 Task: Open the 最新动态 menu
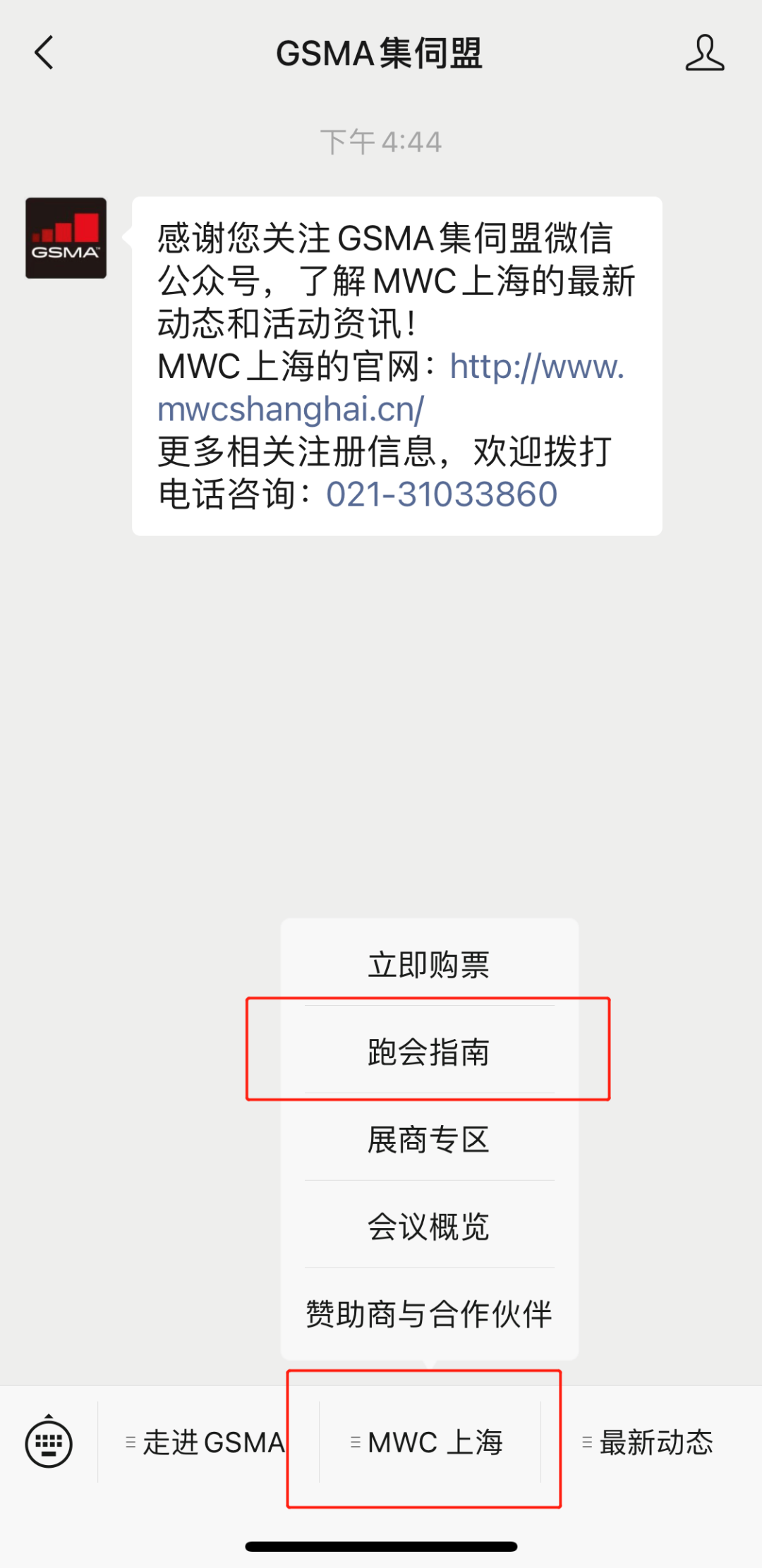click(x=649, y=1442)
